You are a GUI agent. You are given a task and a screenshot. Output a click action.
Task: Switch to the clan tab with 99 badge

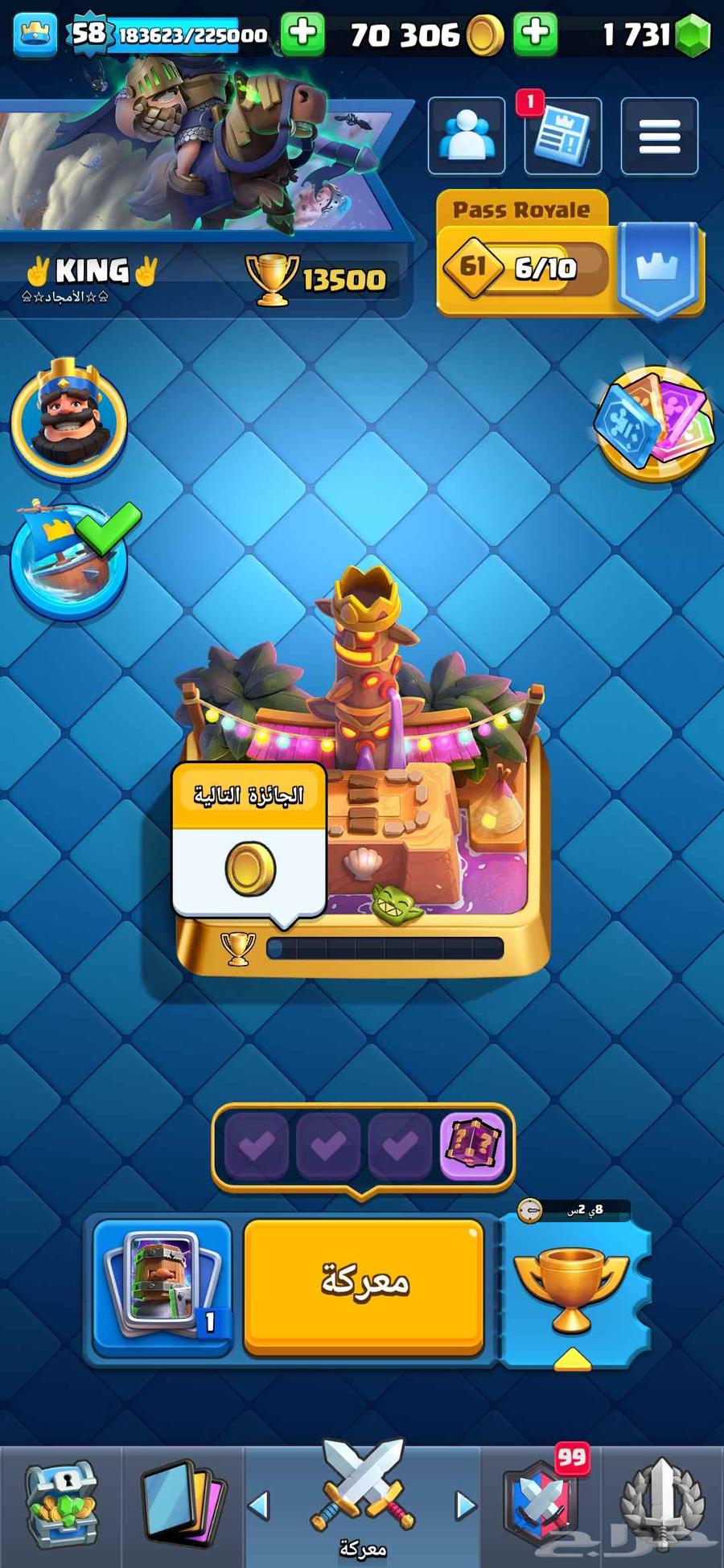coord(543,1504)
